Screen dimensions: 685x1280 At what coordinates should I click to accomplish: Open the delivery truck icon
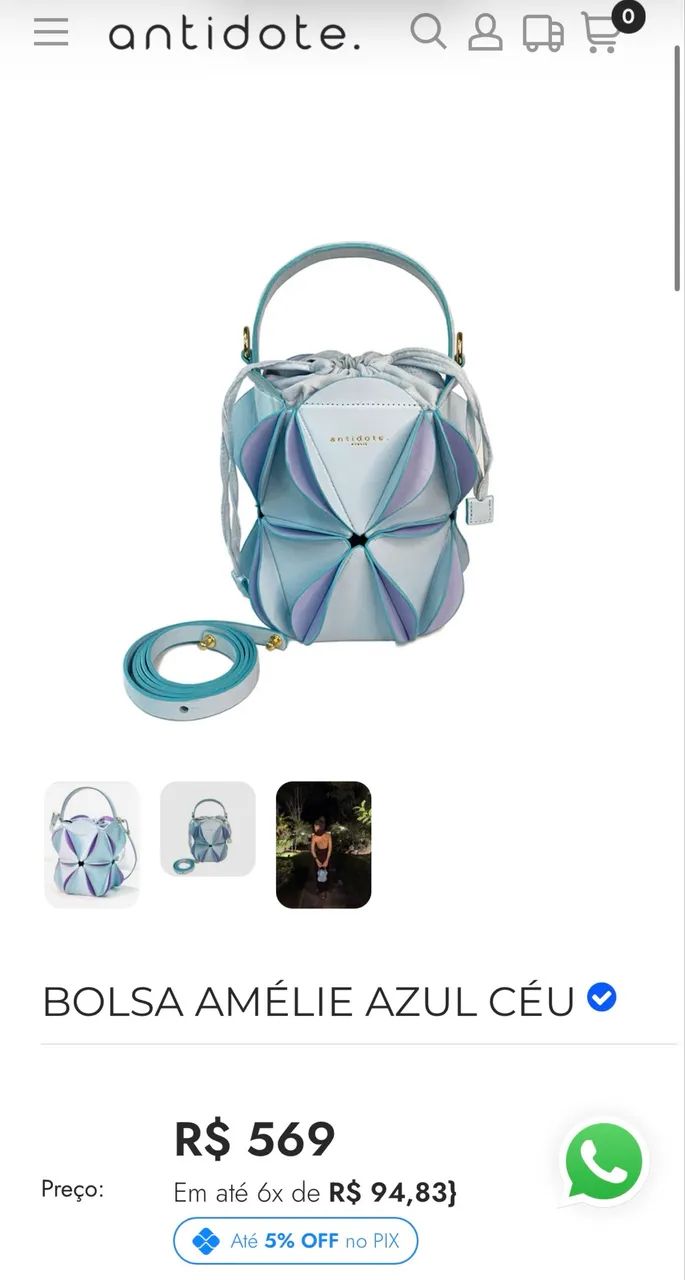543,33
